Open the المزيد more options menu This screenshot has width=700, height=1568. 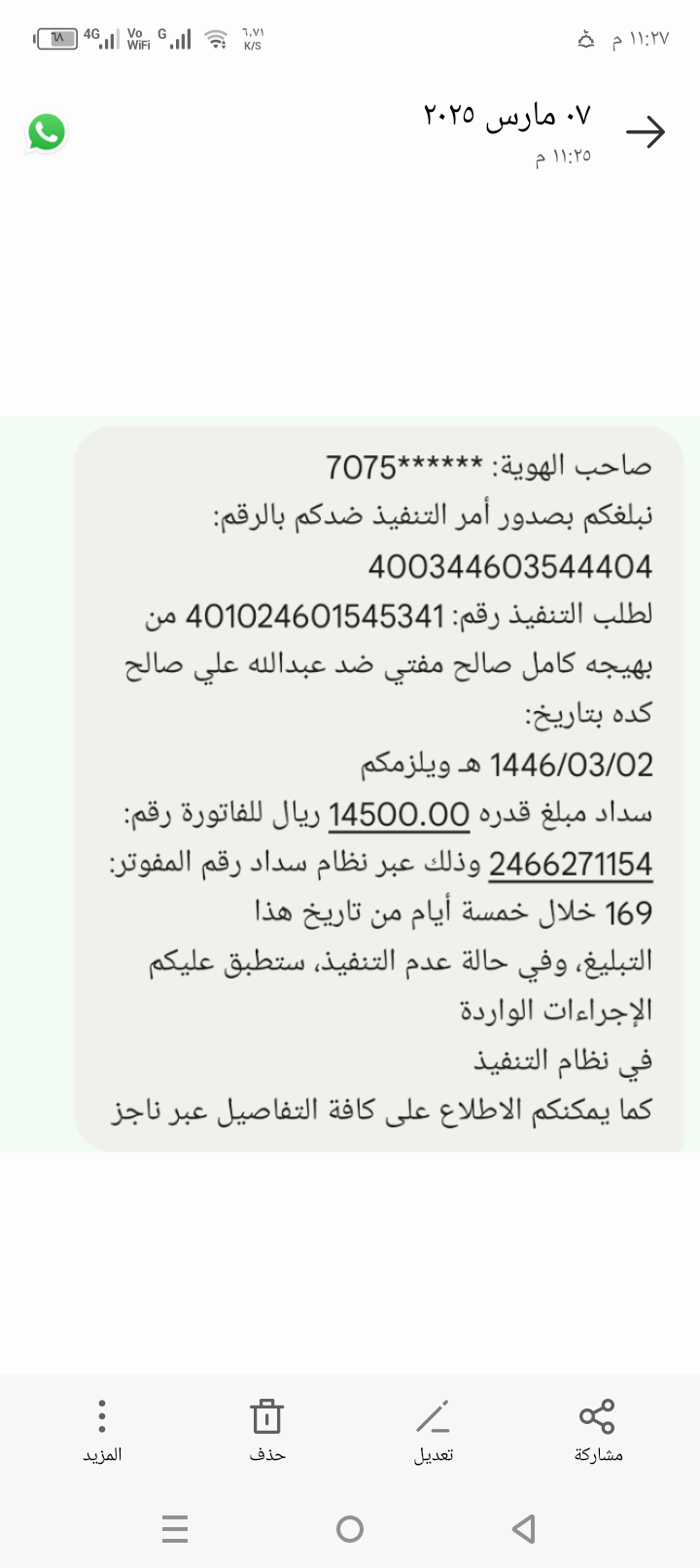[x=102, y=1428]
